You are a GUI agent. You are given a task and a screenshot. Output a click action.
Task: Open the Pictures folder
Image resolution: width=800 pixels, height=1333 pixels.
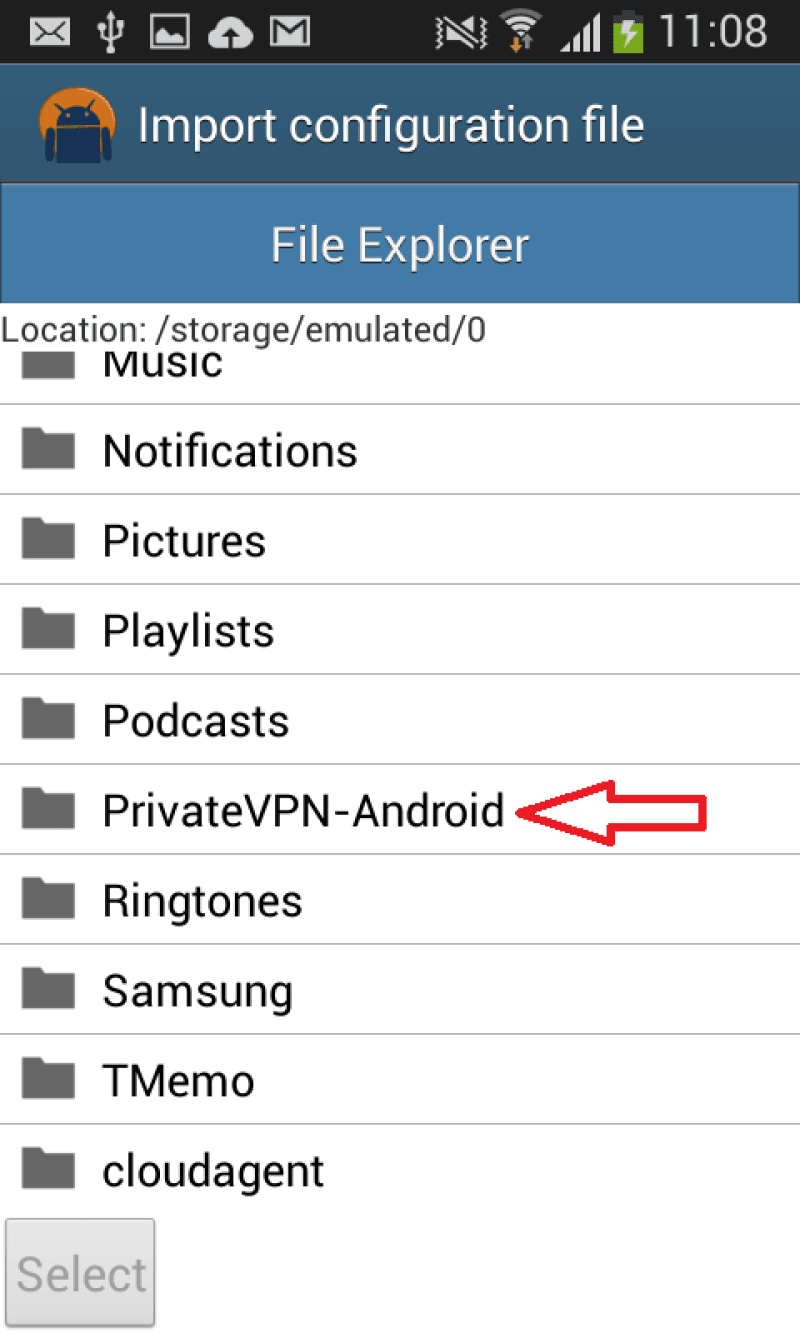(185, 541)
